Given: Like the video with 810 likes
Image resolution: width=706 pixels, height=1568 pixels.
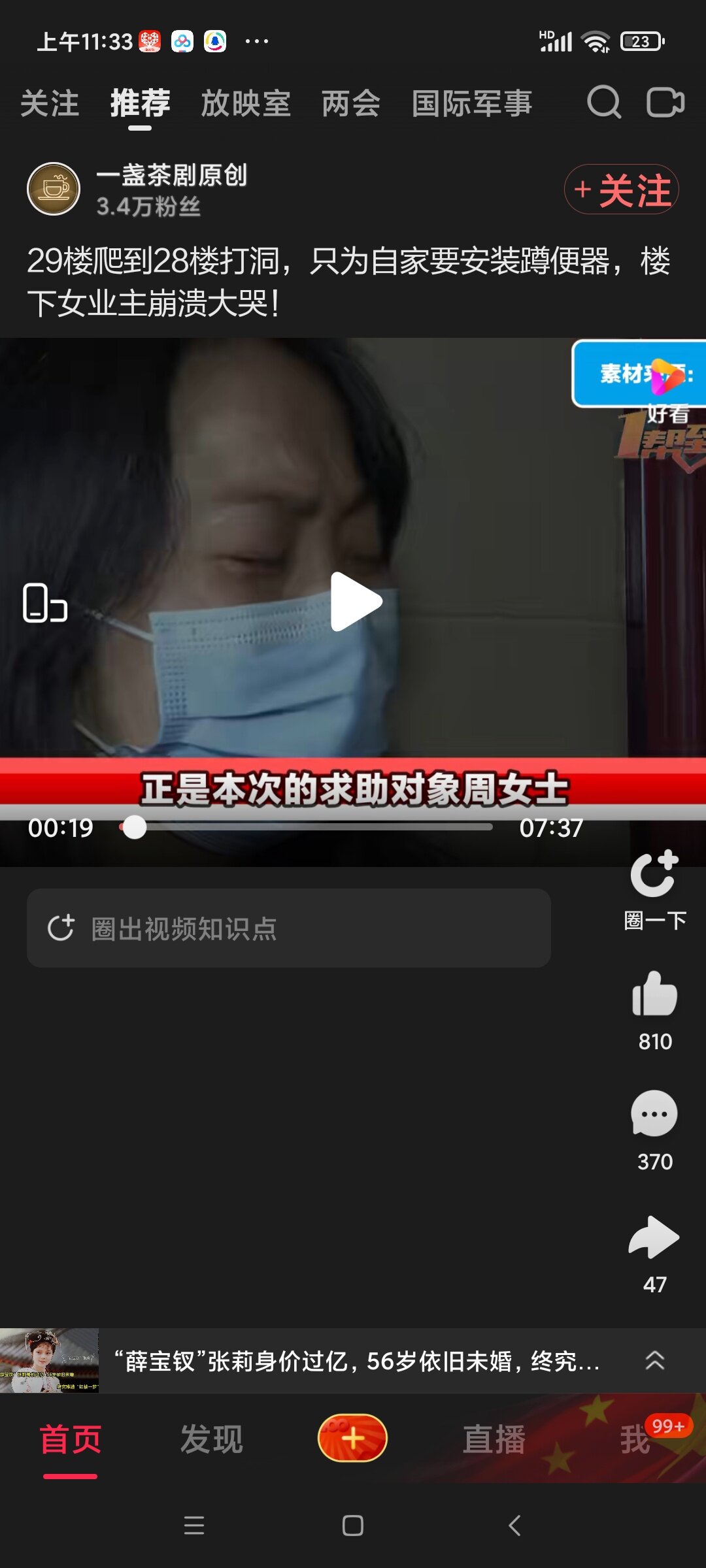Looking at the screenshot, I should pyautogui.click(x=654, y=994).
